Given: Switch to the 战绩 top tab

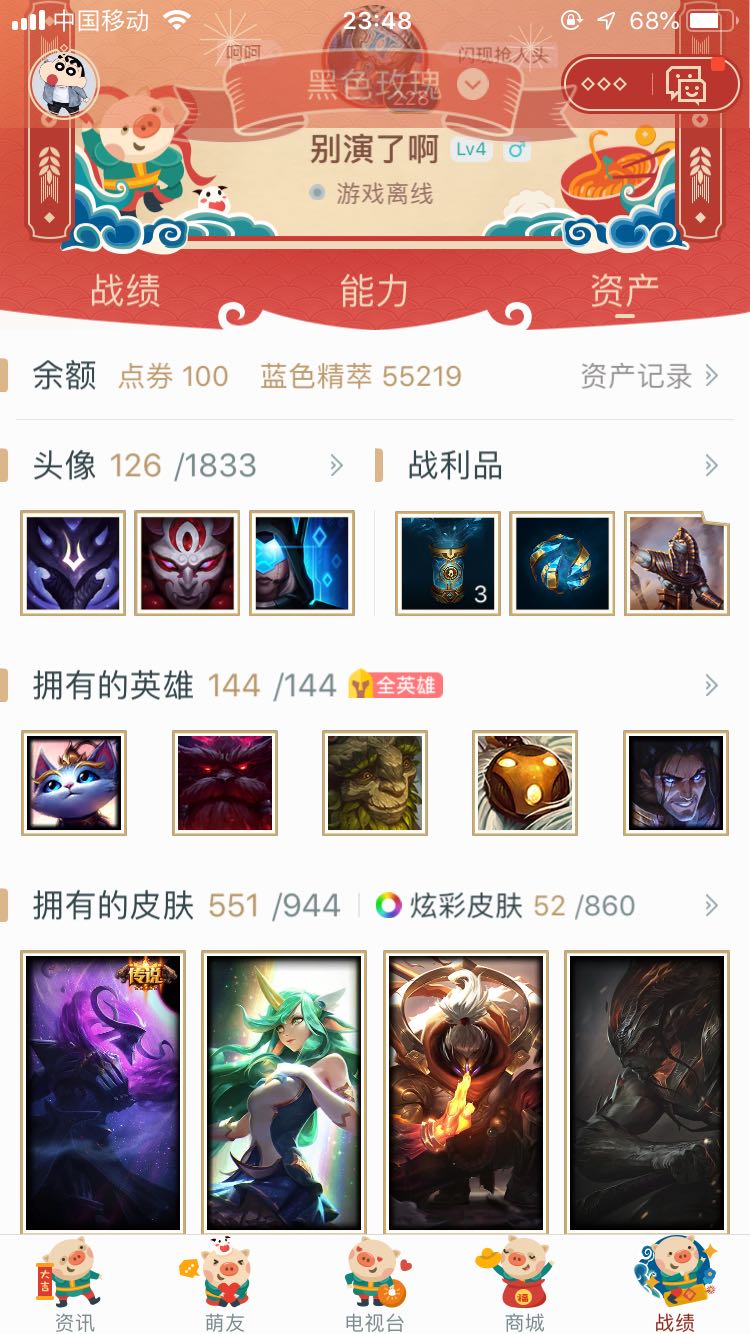Looking at the screenshot, I should pos(125,291).
